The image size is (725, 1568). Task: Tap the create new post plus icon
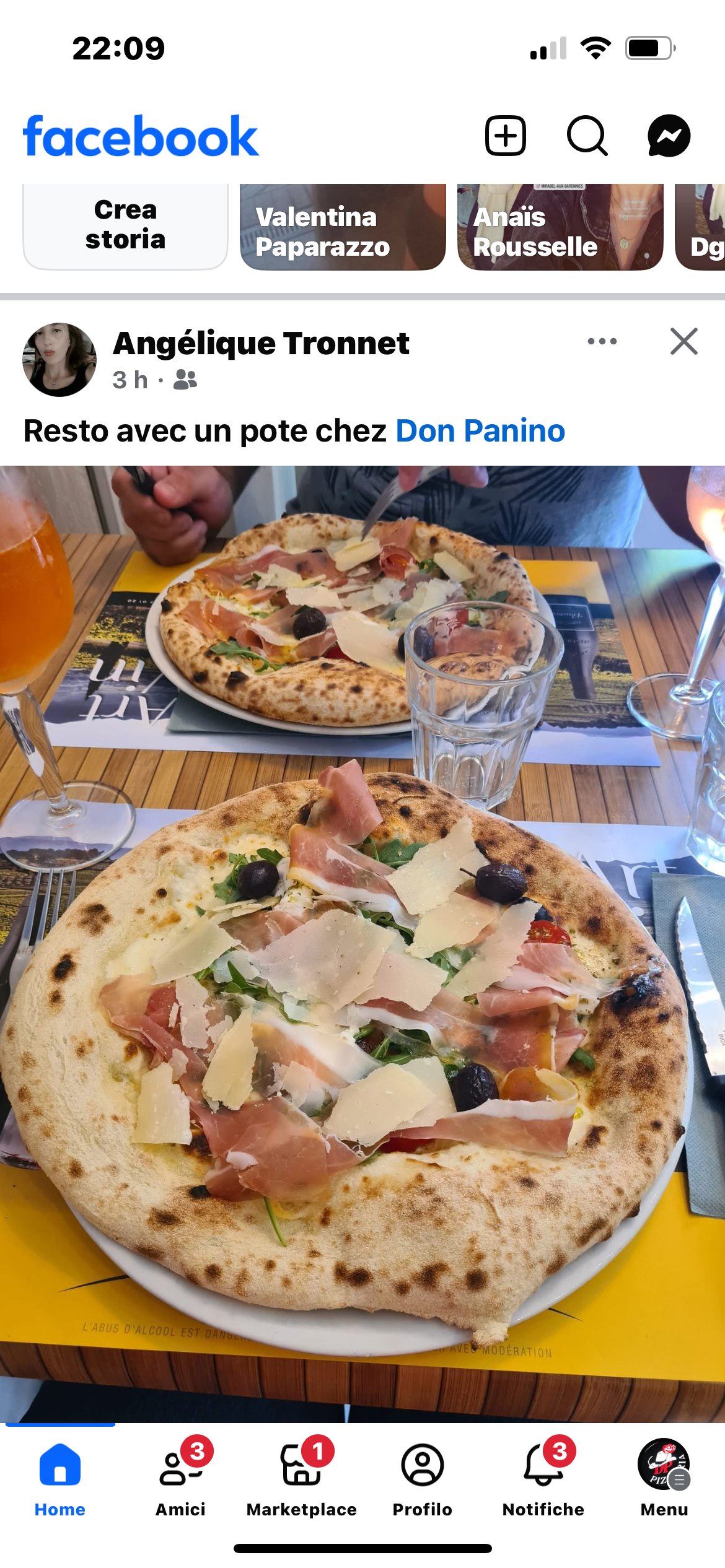tap(505, 136)
